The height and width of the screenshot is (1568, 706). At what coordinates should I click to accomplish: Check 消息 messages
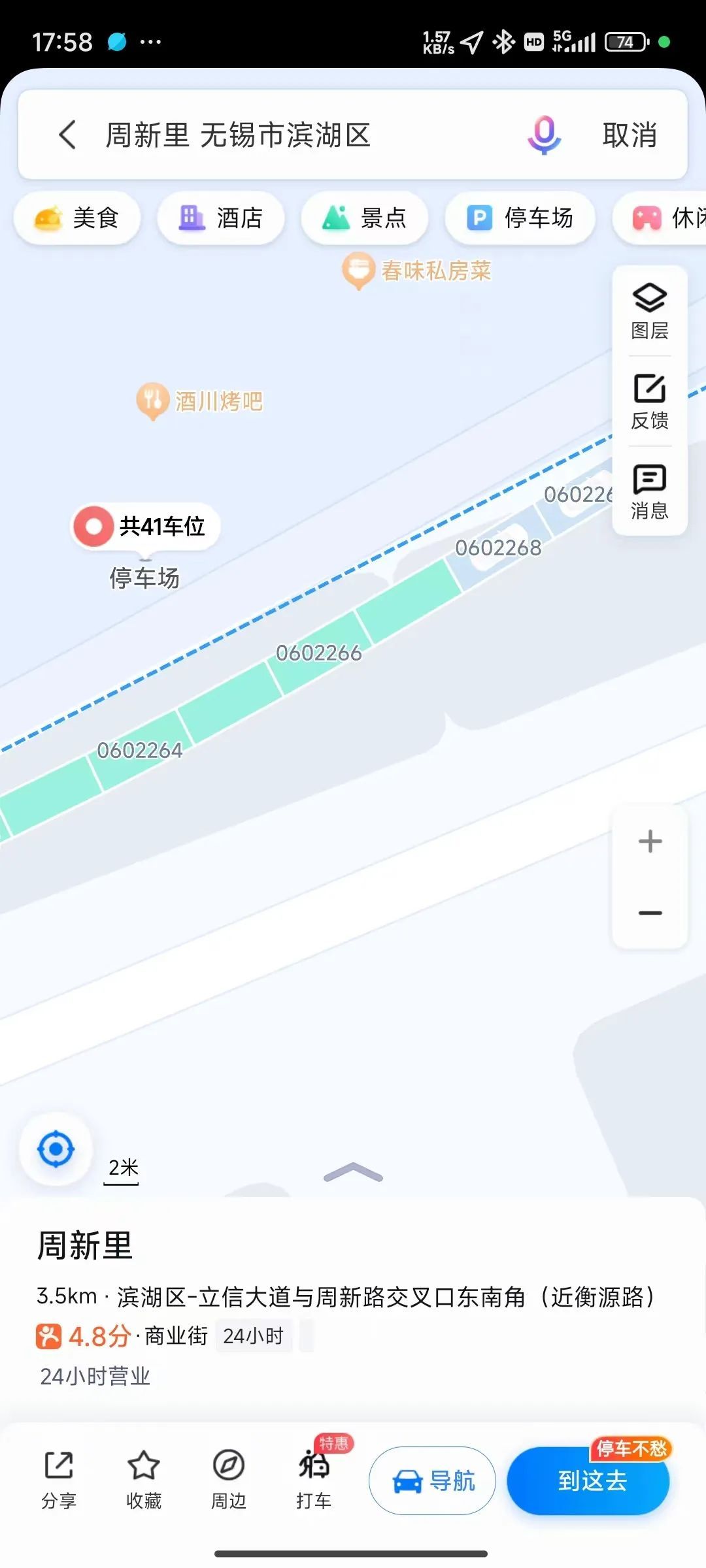(x=649, y=491)
